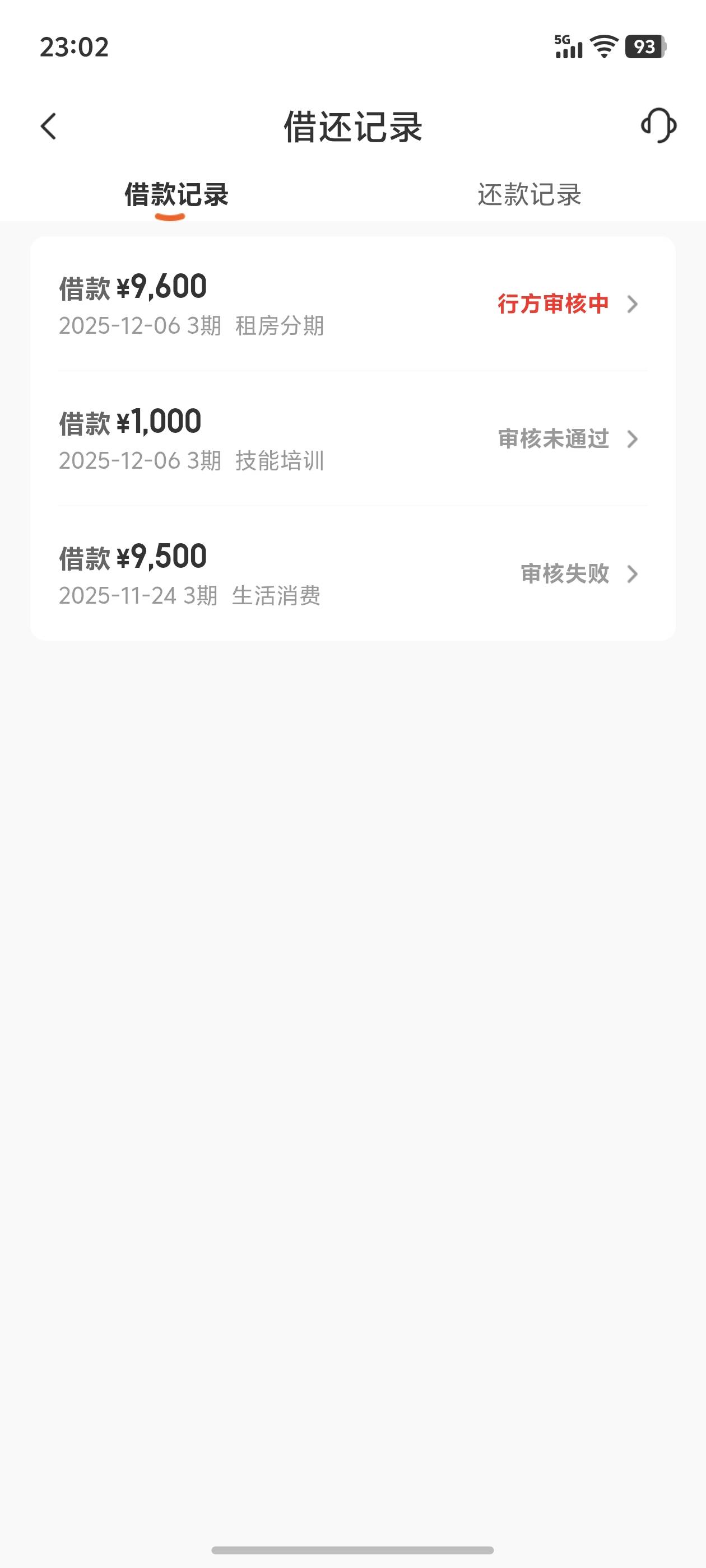Open the ¥9,600 租房分期 loan record
This screenshot has width=706, height=1568.
352,304
